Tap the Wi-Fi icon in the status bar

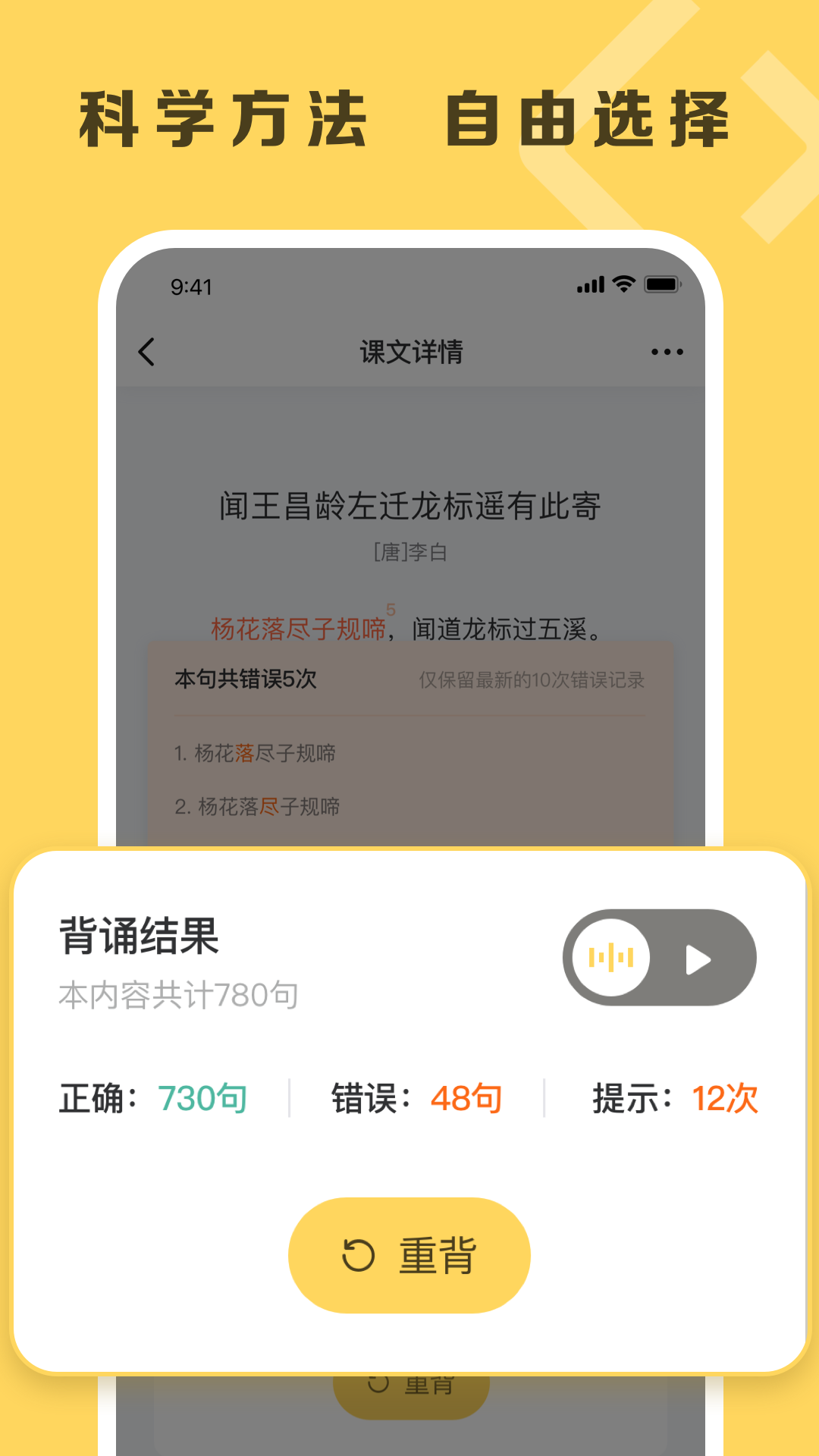coord(623,284)
